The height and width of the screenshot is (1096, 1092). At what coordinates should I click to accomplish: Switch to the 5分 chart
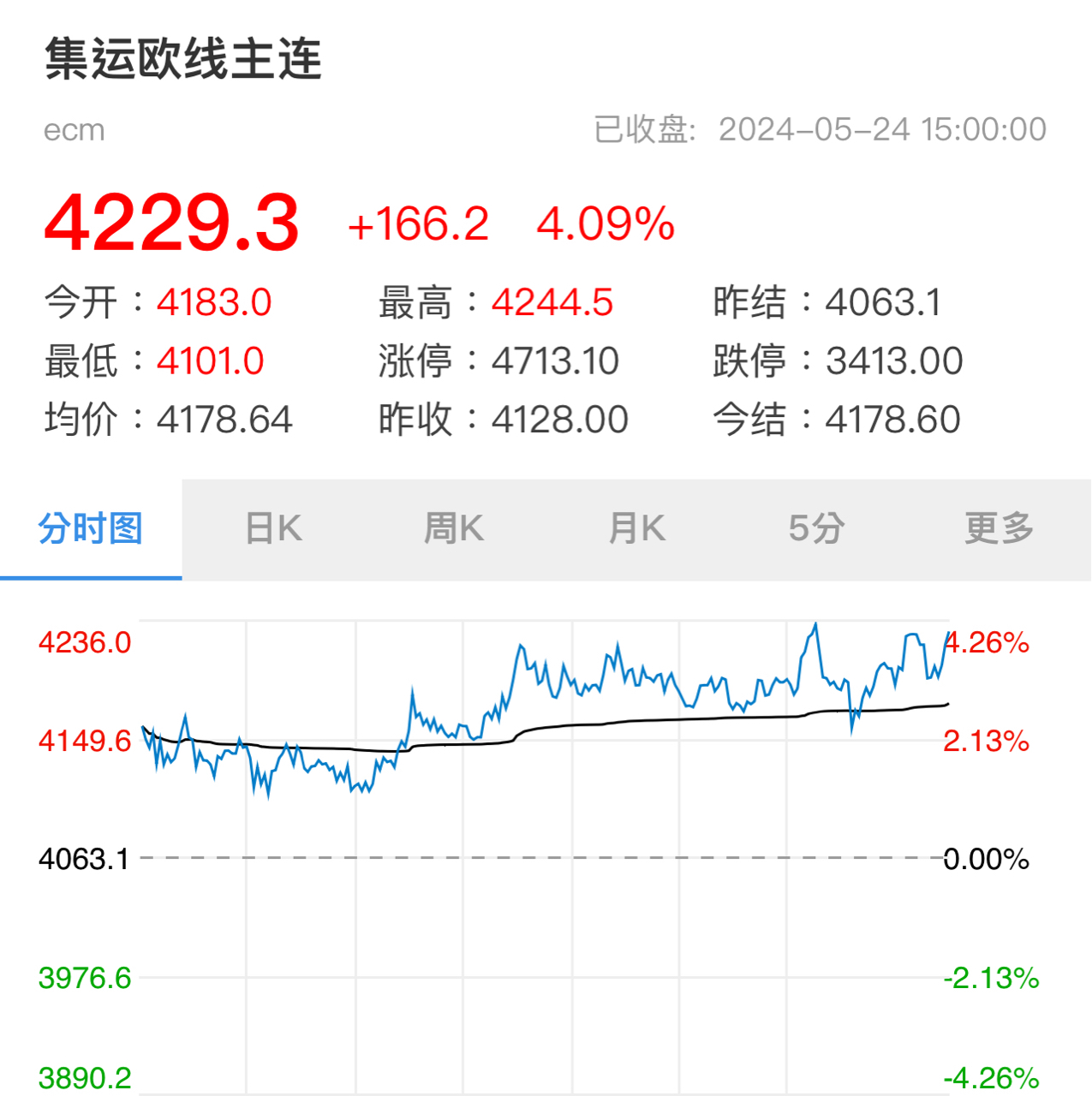pos(817,529)
